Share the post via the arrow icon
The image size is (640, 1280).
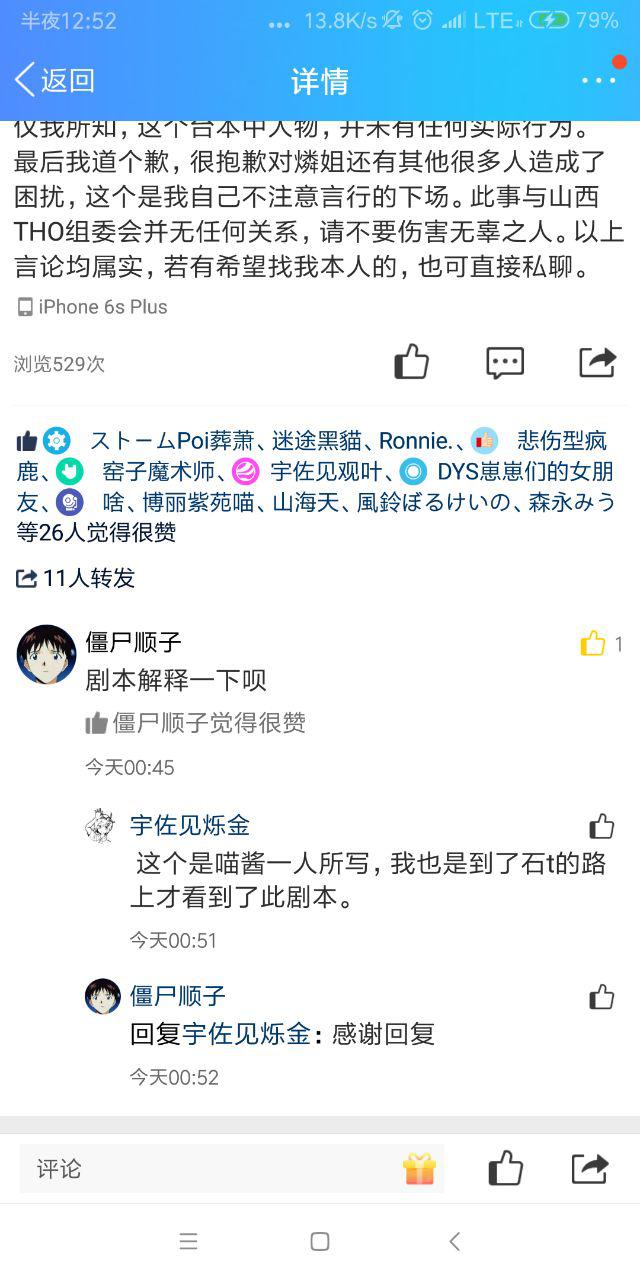597,362
